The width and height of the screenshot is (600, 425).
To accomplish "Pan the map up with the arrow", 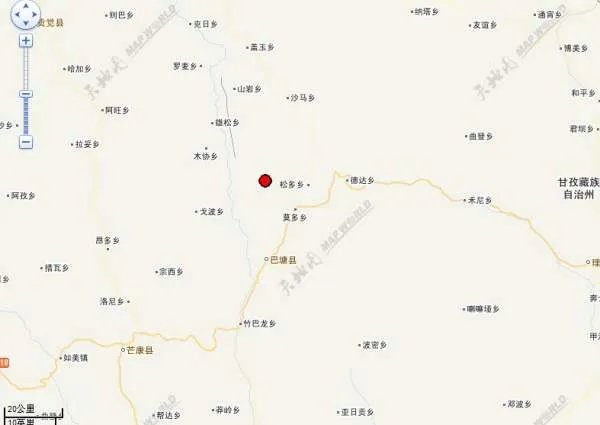I will [x=25, y=6].
